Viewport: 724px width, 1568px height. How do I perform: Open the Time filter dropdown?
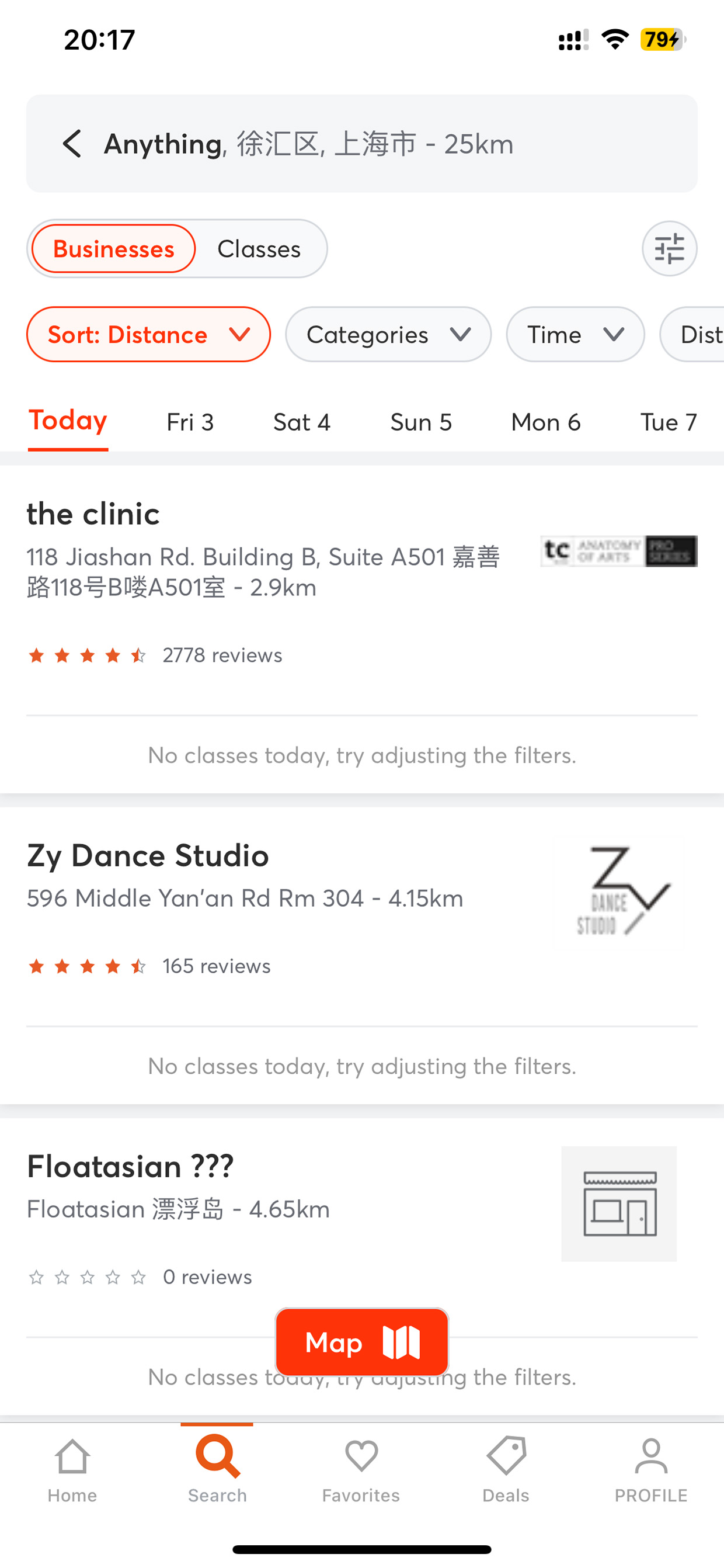[575, 334]
